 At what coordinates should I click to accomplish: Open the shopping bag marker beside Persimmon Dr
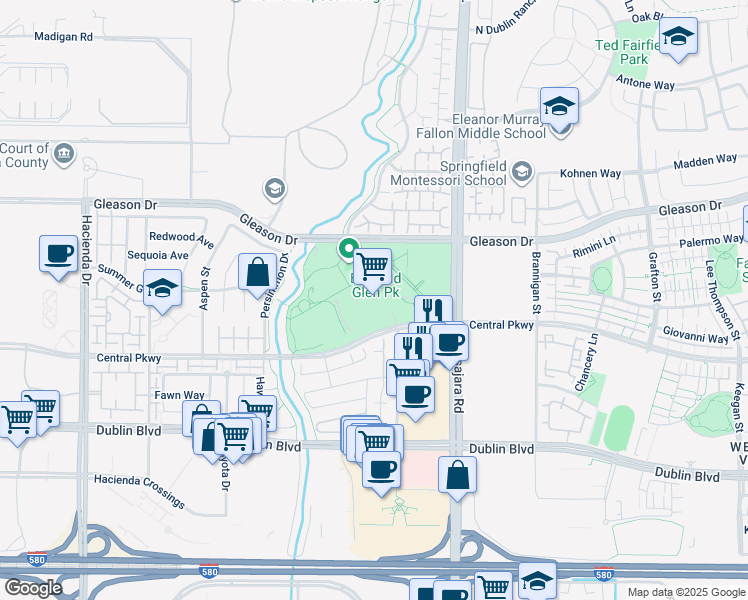[x=257, y=271]
